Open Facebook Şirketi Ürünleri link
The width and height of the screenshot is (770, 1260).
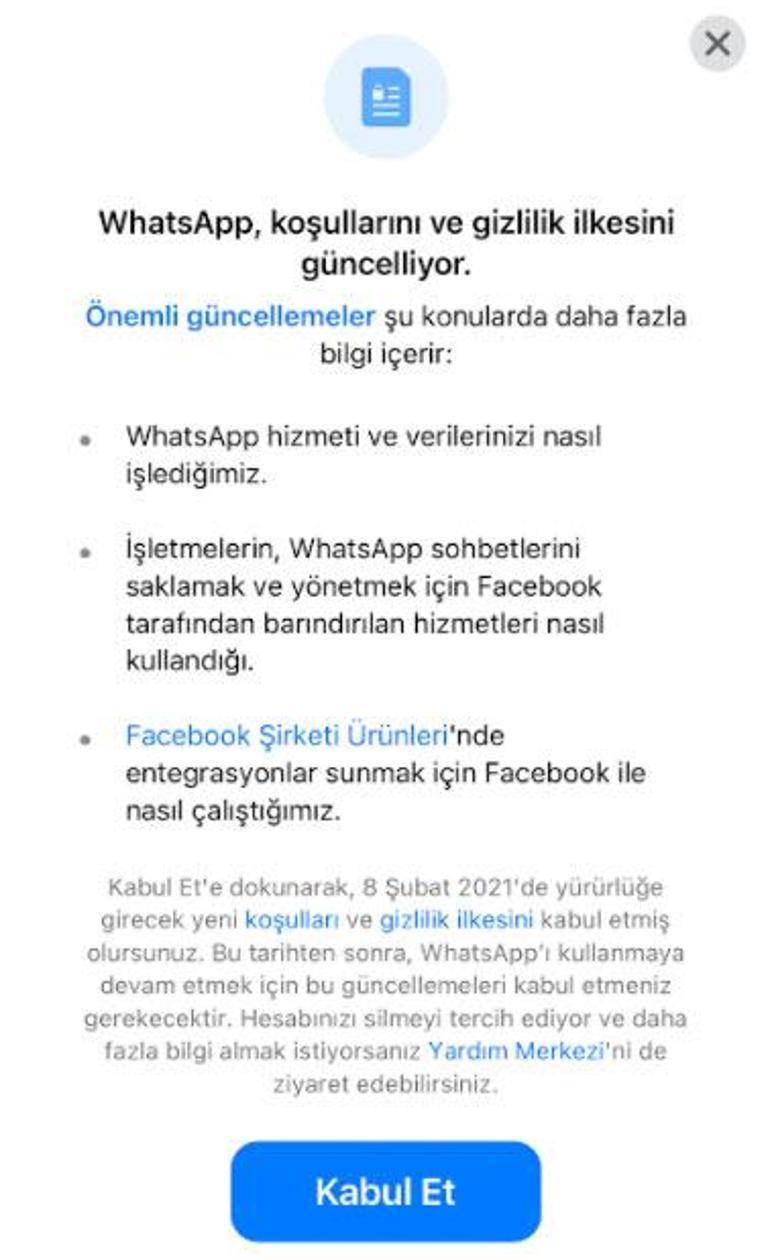tap(285, 736)
